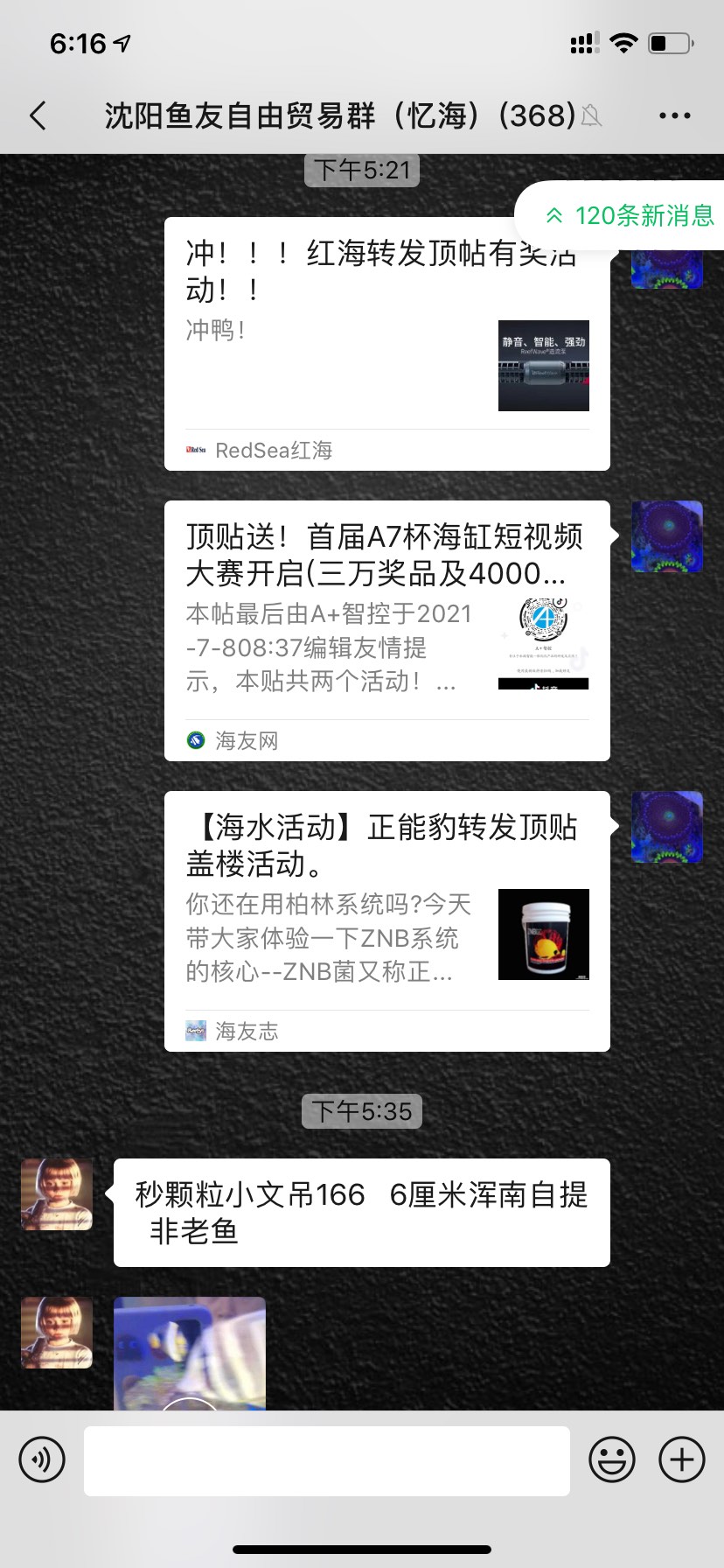Open the coral avatar beside the 海友网 card
This screenshot has width=724, height=1568.
click(666, 536)
